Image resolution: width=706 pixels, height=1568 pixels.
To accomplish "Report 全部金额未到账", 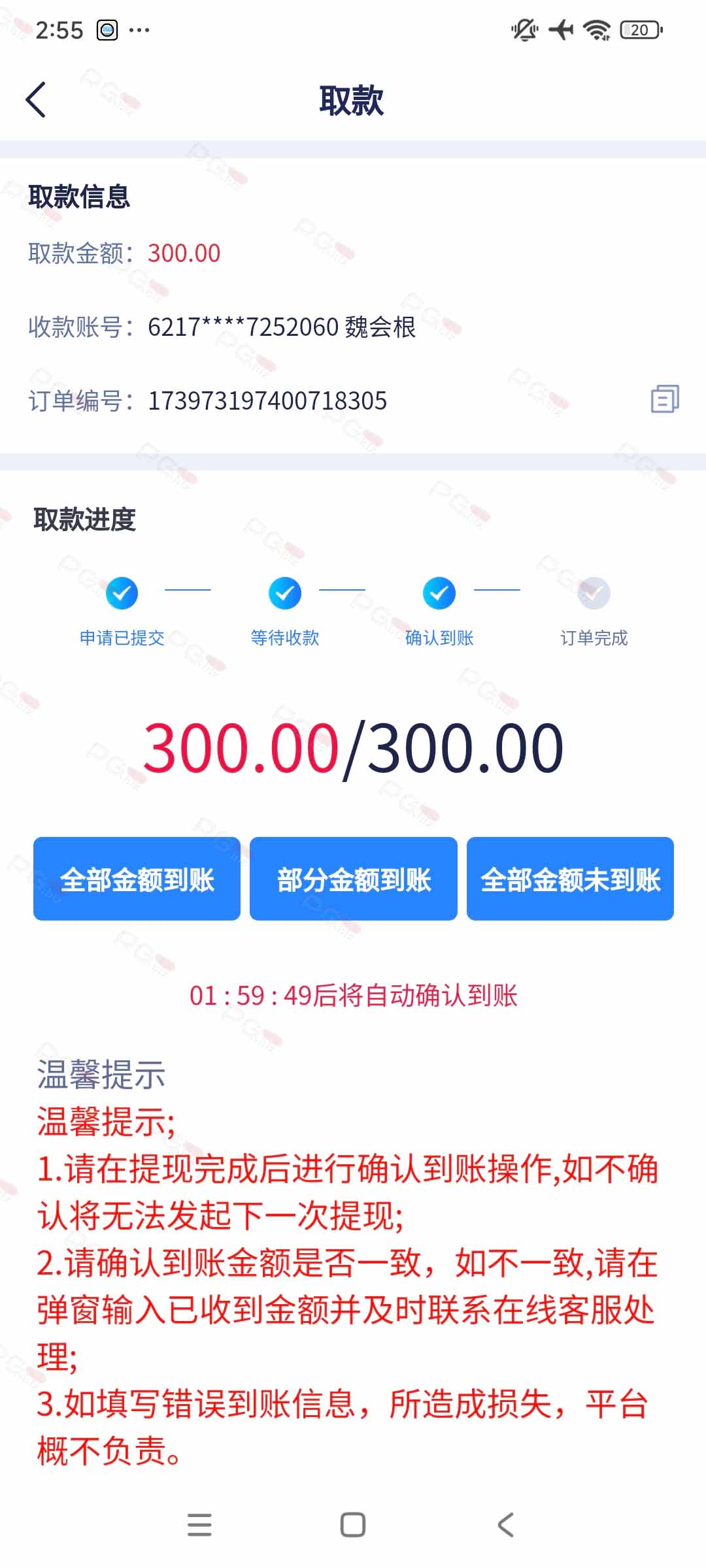I will click(570, 879).
